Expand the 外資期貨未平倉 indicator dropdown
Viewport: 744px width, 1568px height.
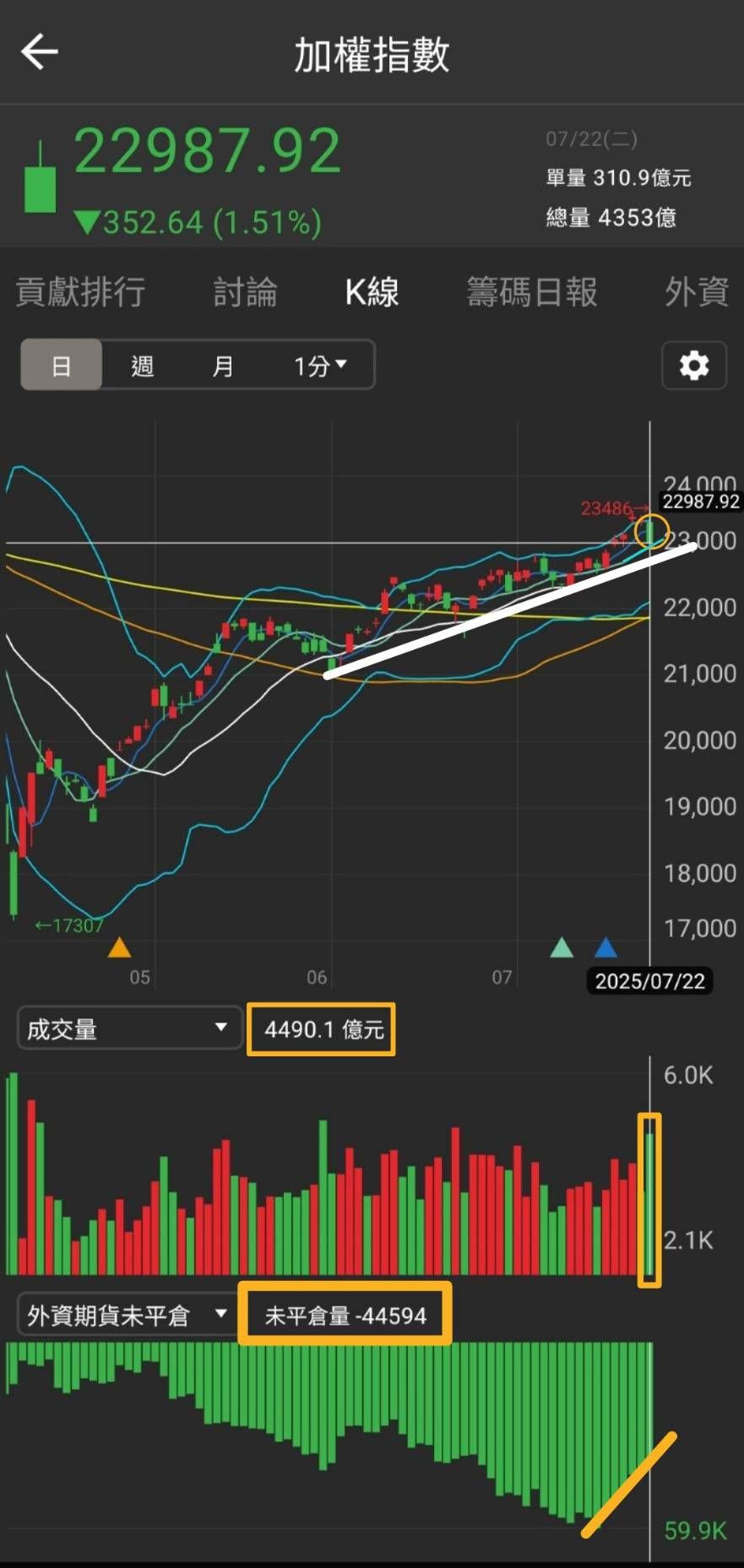[x=127, y=1315]
